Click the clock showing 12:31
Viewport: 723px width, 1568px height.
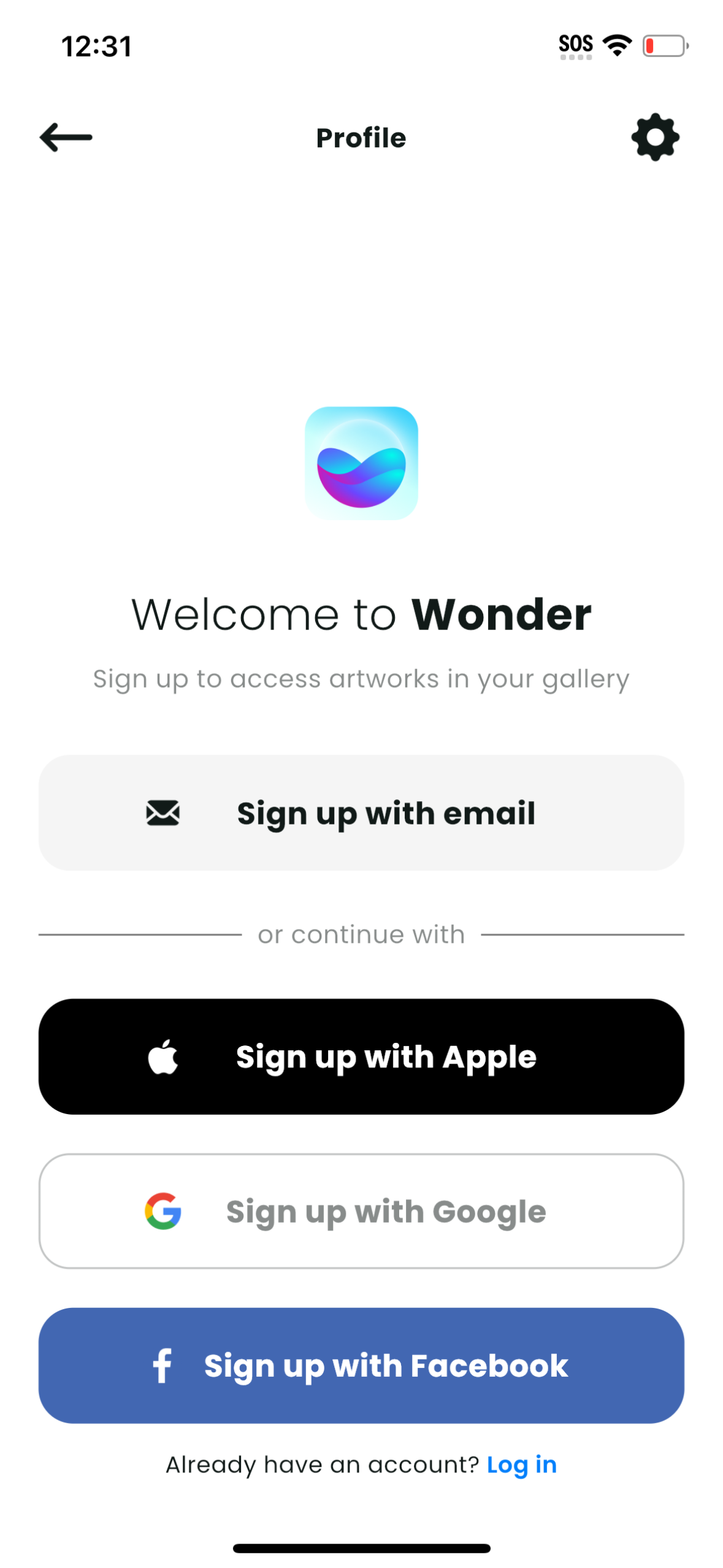pyautogui.click(x=97, y=45)
